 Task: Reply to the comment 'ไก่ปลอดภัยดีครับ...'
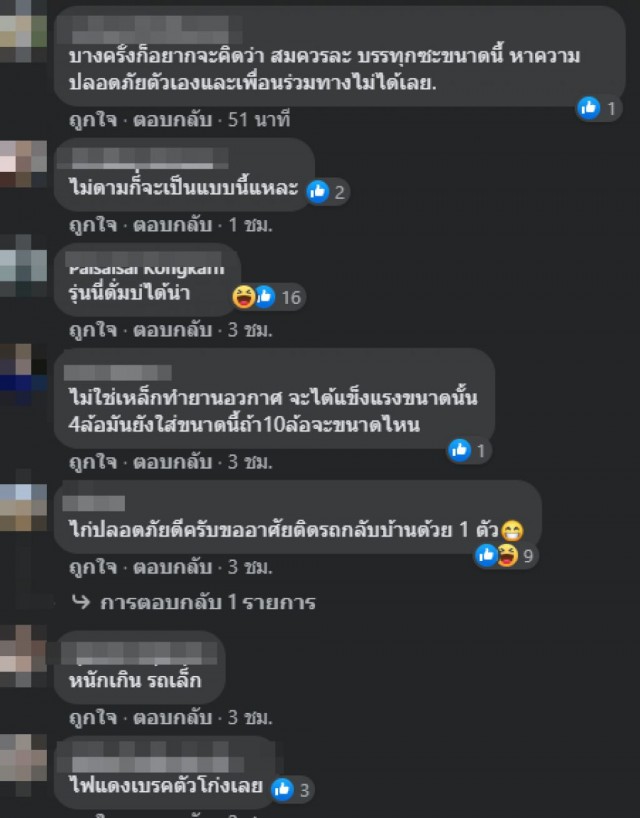pyautogui.click(x=173, y=567)
